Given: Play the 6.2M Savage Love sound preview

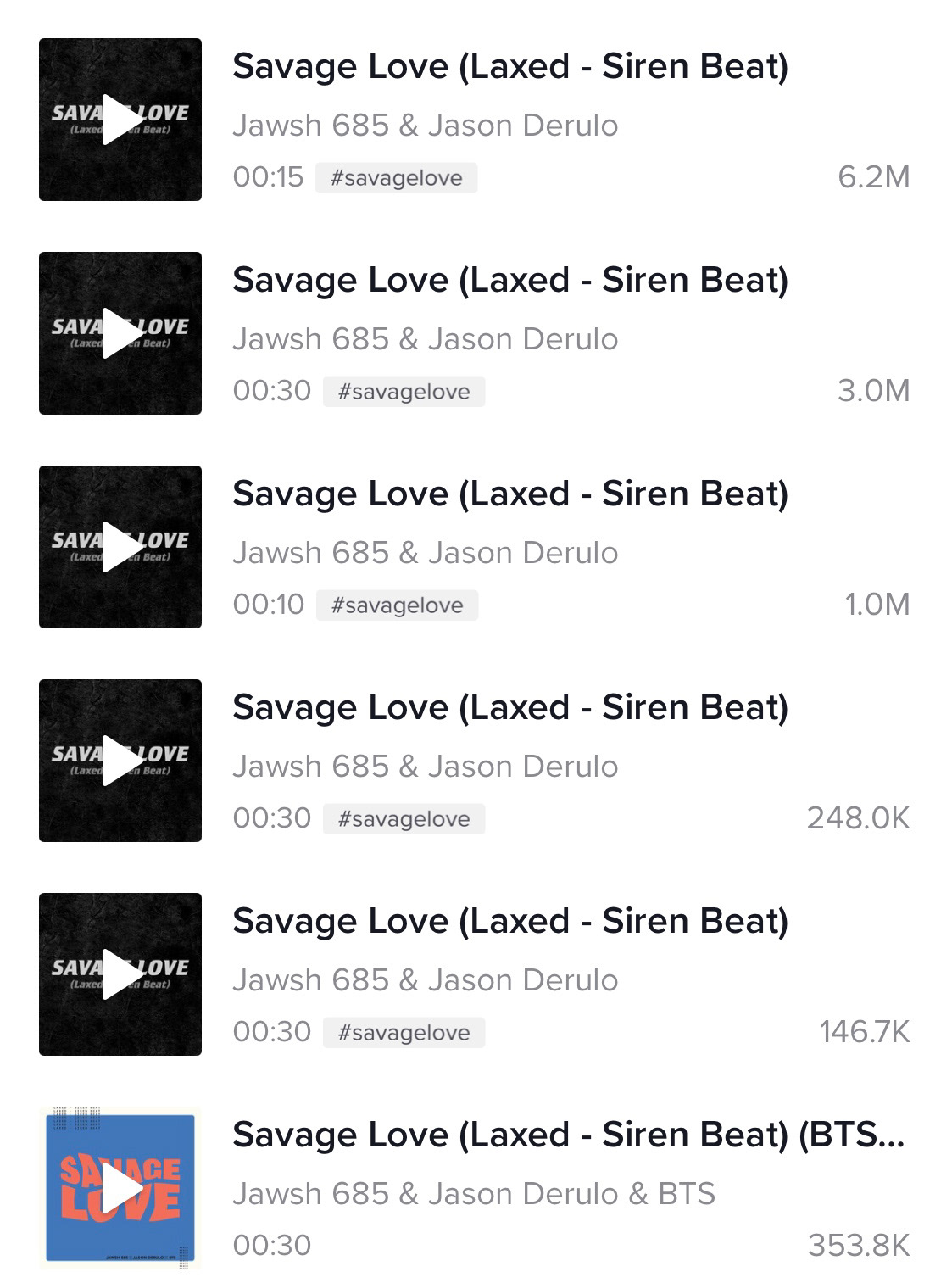Looking at the screenshot, I should [120, 120].
